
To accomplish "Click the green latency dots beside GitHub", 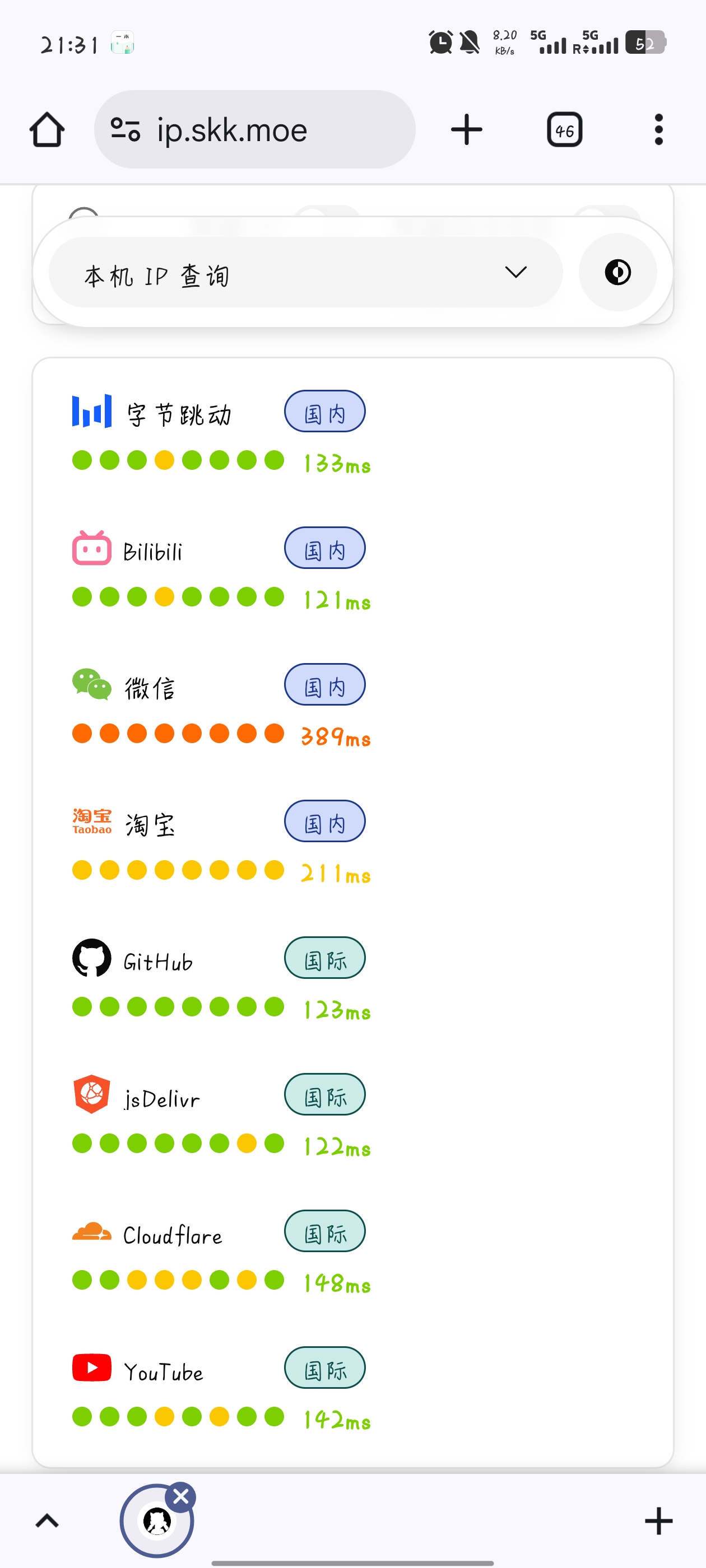I will click(176, 1006).
